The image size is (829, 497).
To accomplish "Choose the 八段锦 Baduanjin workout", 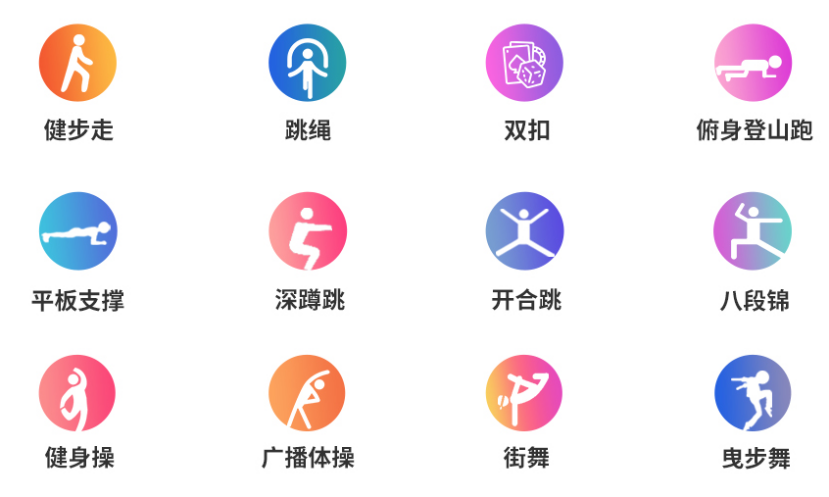I will pos(753,231).
